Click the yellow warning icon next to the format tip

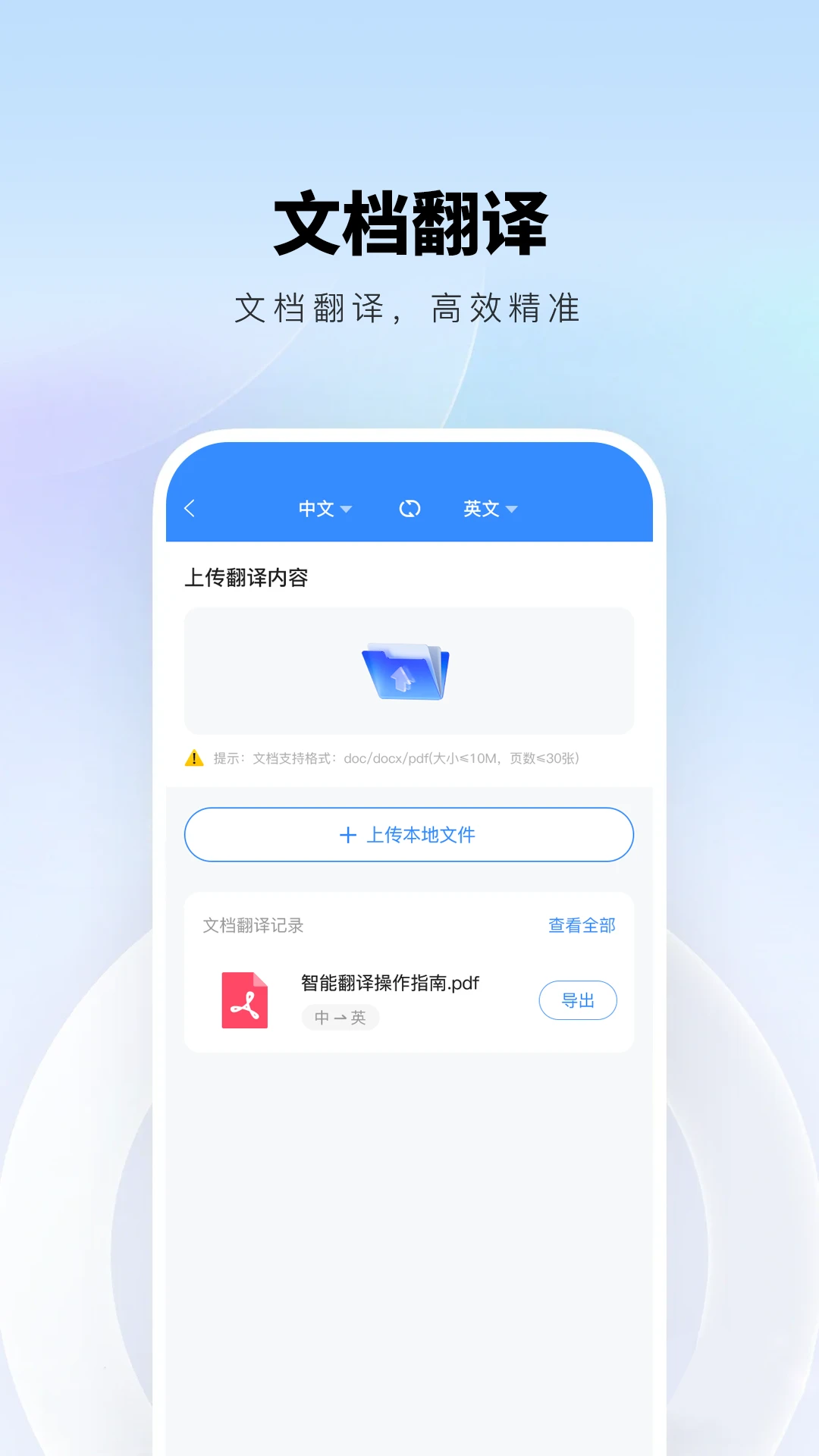(193, 758)
